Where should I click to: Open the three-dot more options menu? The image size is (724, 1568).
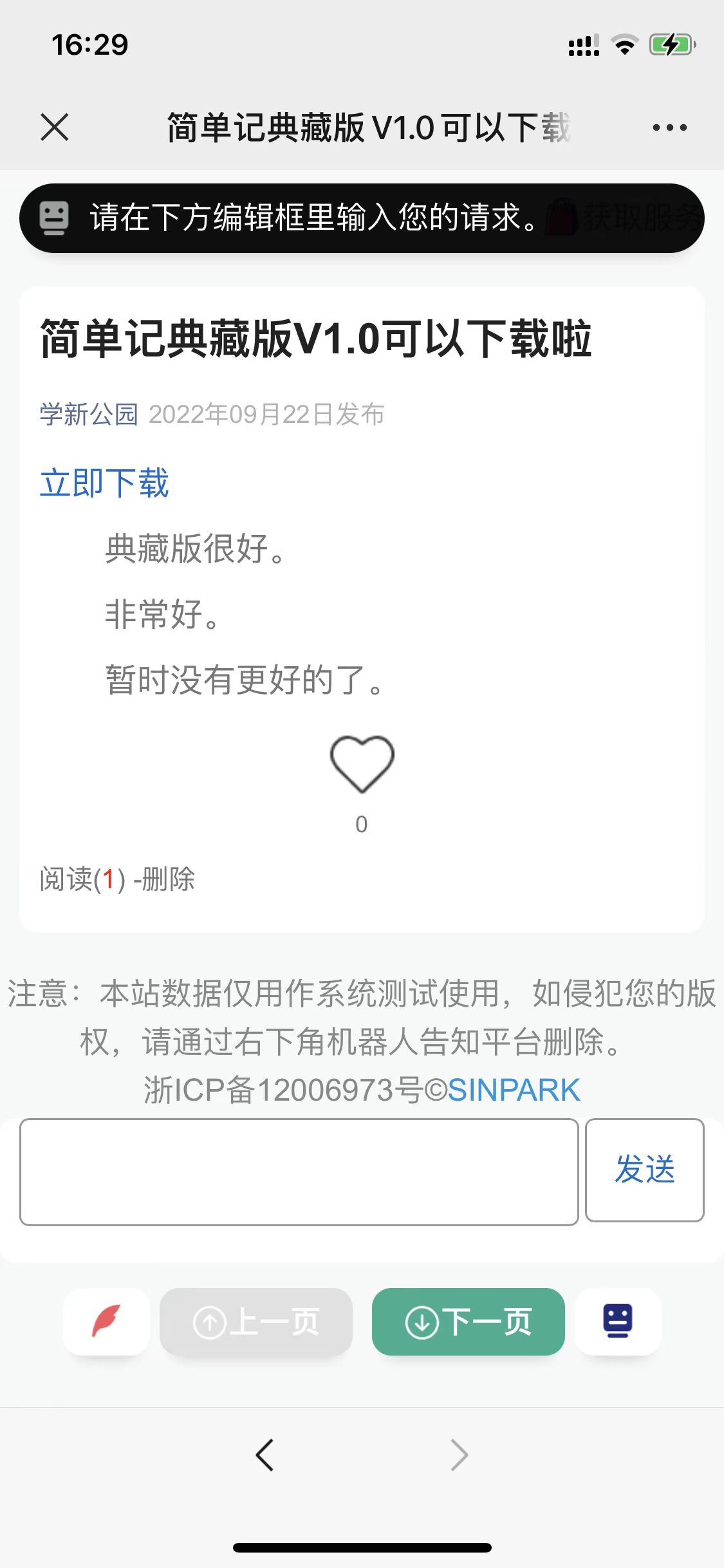pos(668,127)
